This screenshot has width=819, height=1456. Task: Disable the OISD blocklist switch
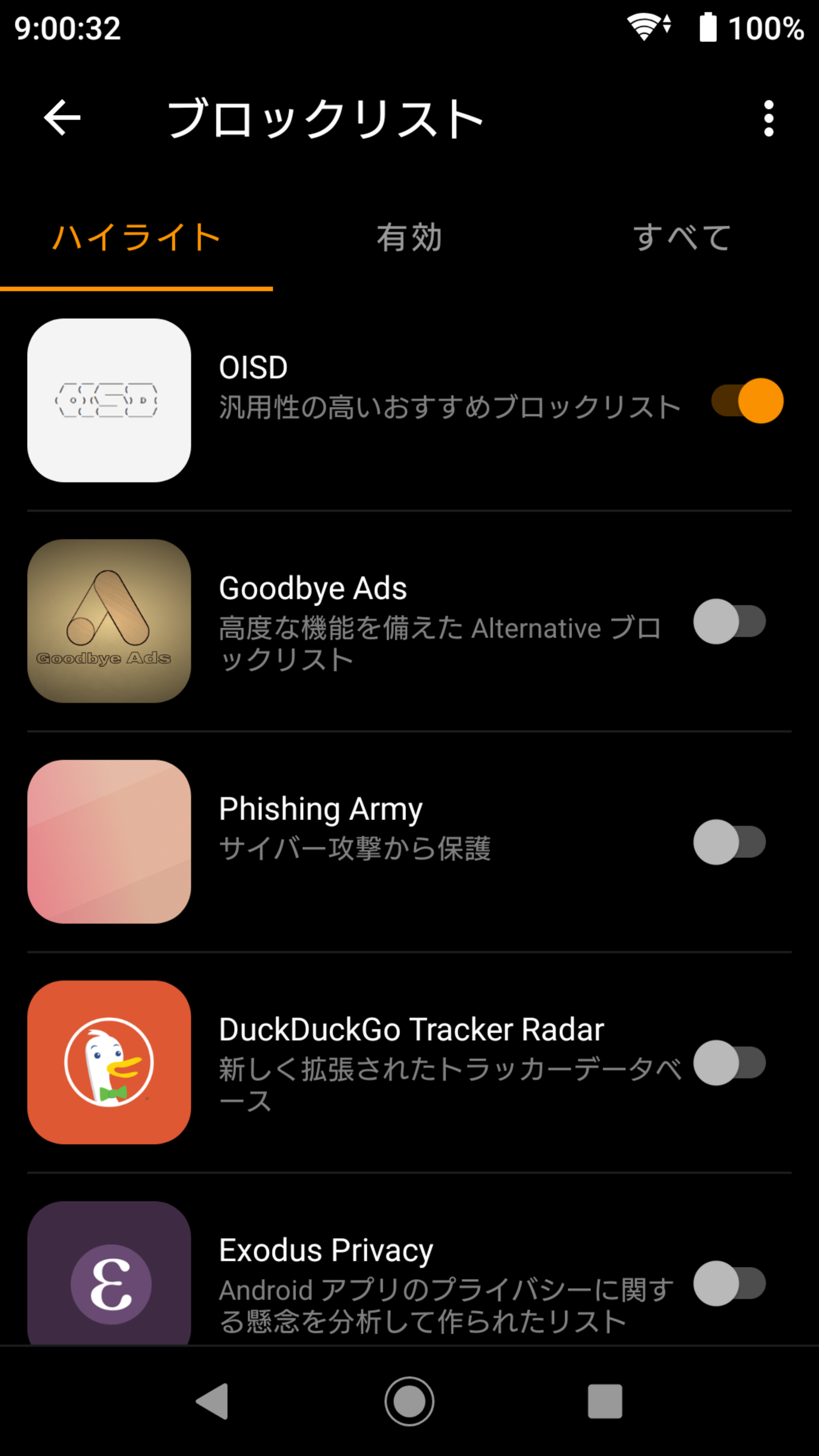pos(747,401)
